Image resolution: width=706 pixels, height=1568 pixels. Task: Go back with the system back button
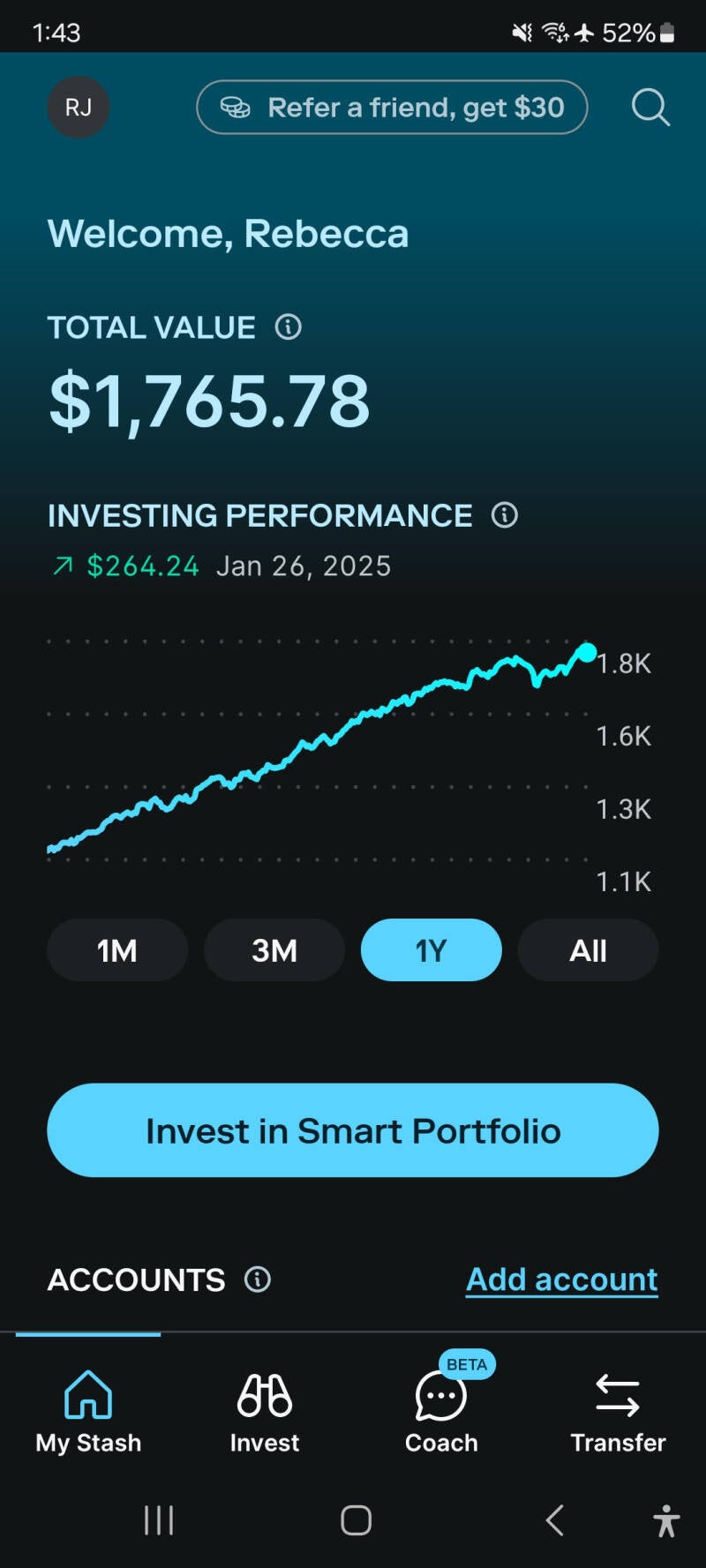[x=554, y=1520]
